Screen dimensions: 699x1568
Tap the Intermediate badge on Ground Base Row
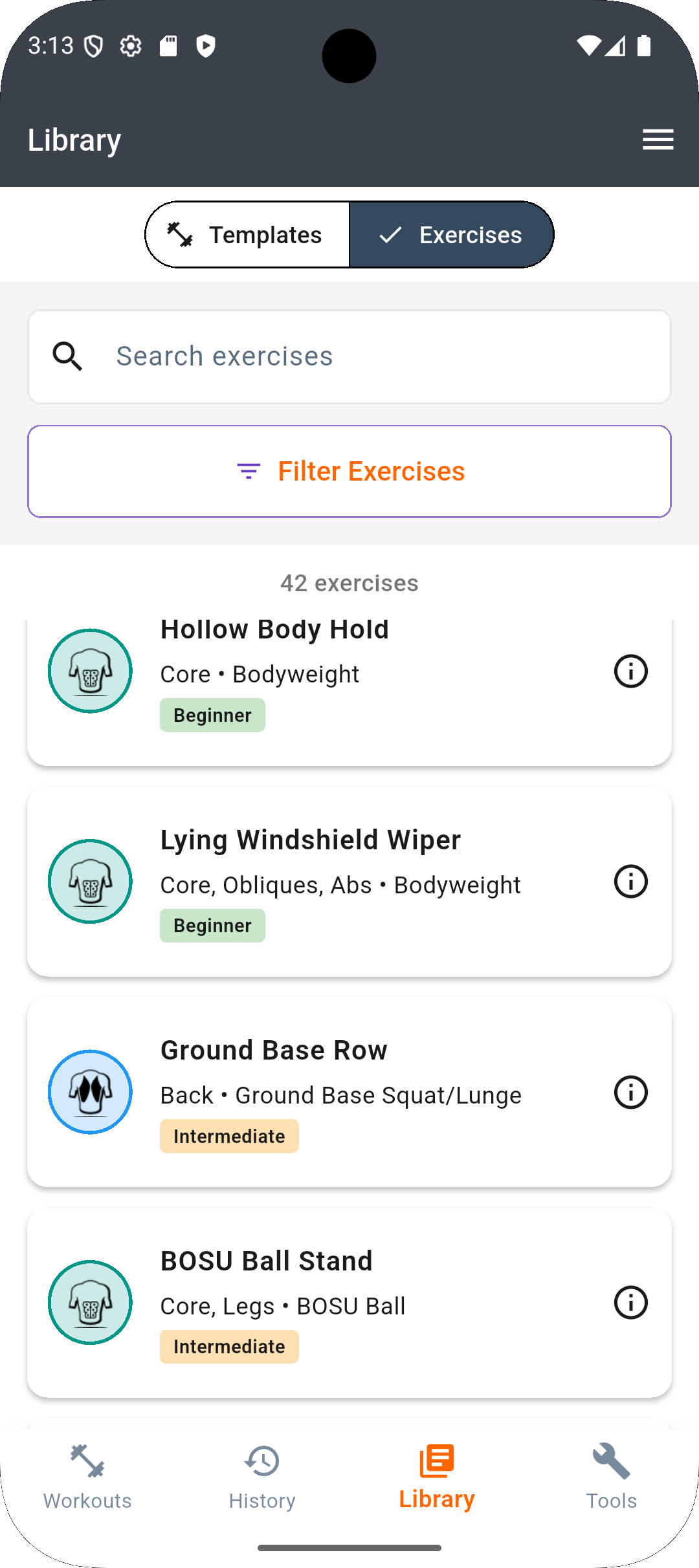coord(229,1136)
